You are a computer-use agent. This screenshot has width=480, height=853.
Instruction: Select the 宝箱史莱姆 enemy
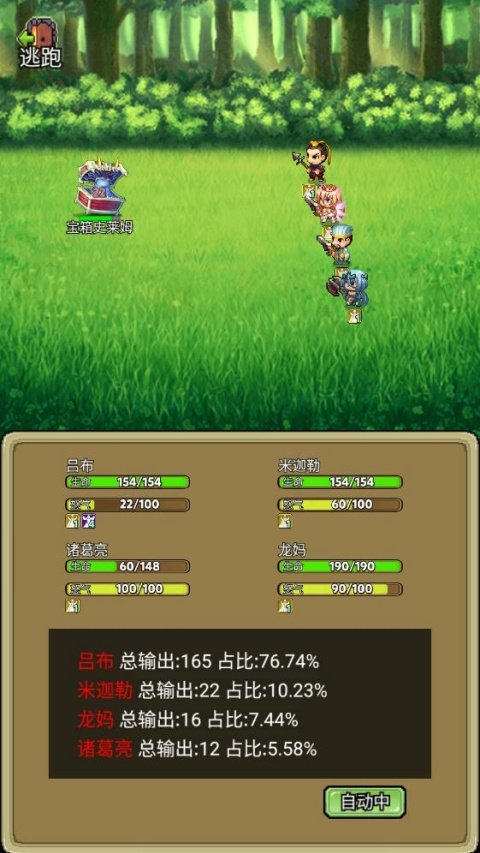point(102,188)
